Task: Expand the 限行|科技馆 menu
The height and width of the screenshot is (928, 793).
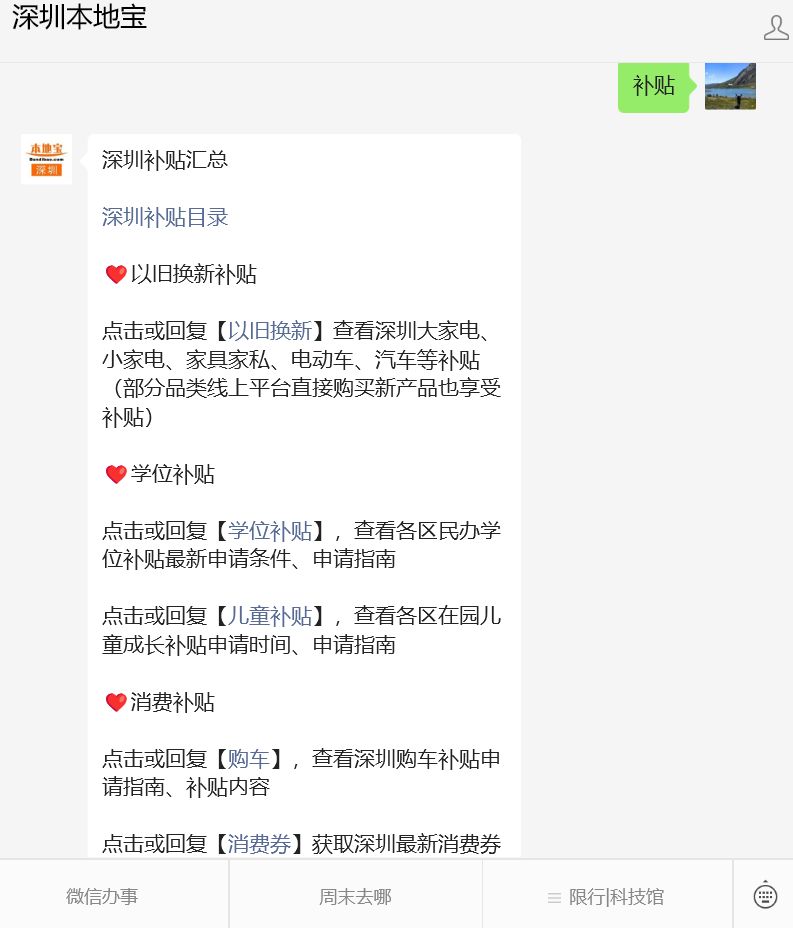Action: pyautogui.click(x=606, y=896)
